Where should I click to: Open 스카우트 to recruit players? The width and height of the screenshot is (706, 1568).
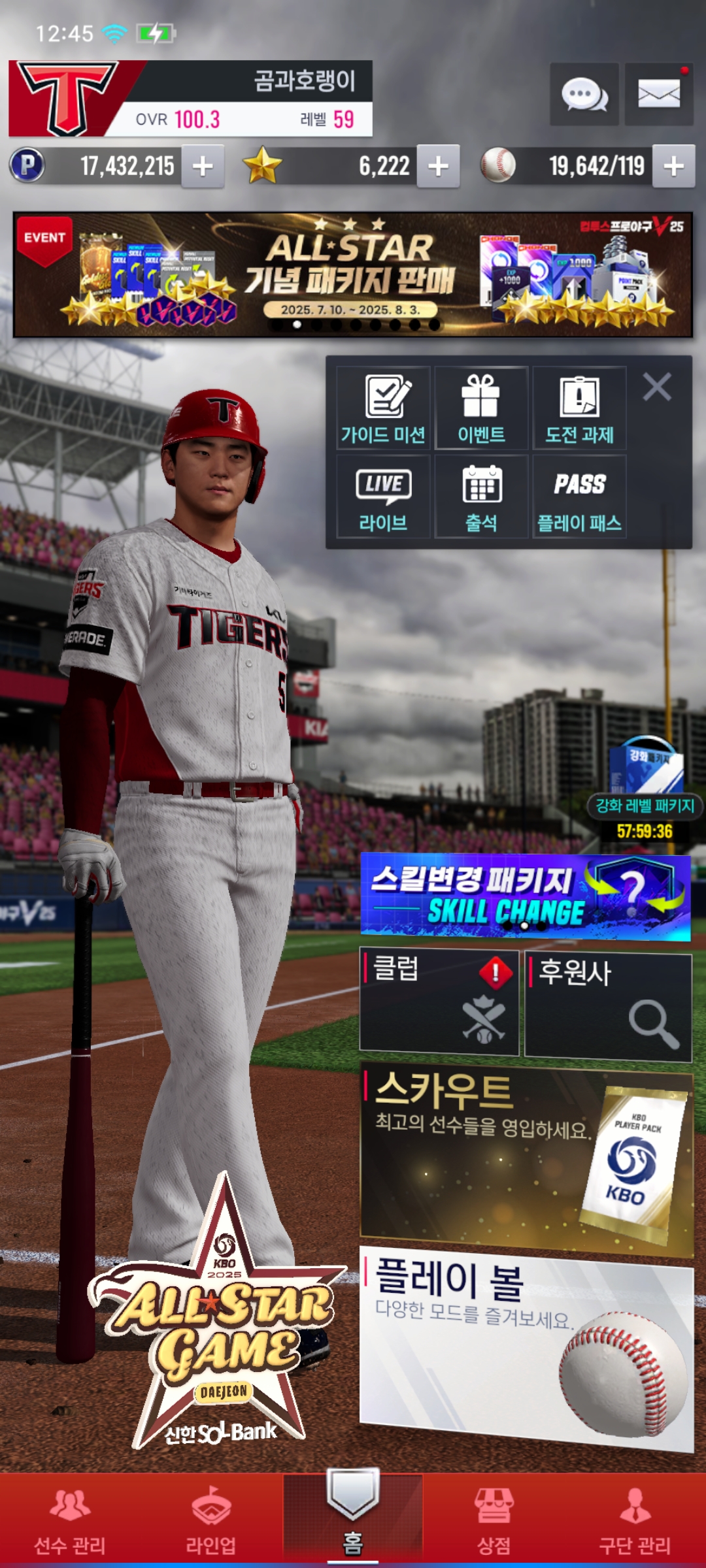[x=526, y=1160]
